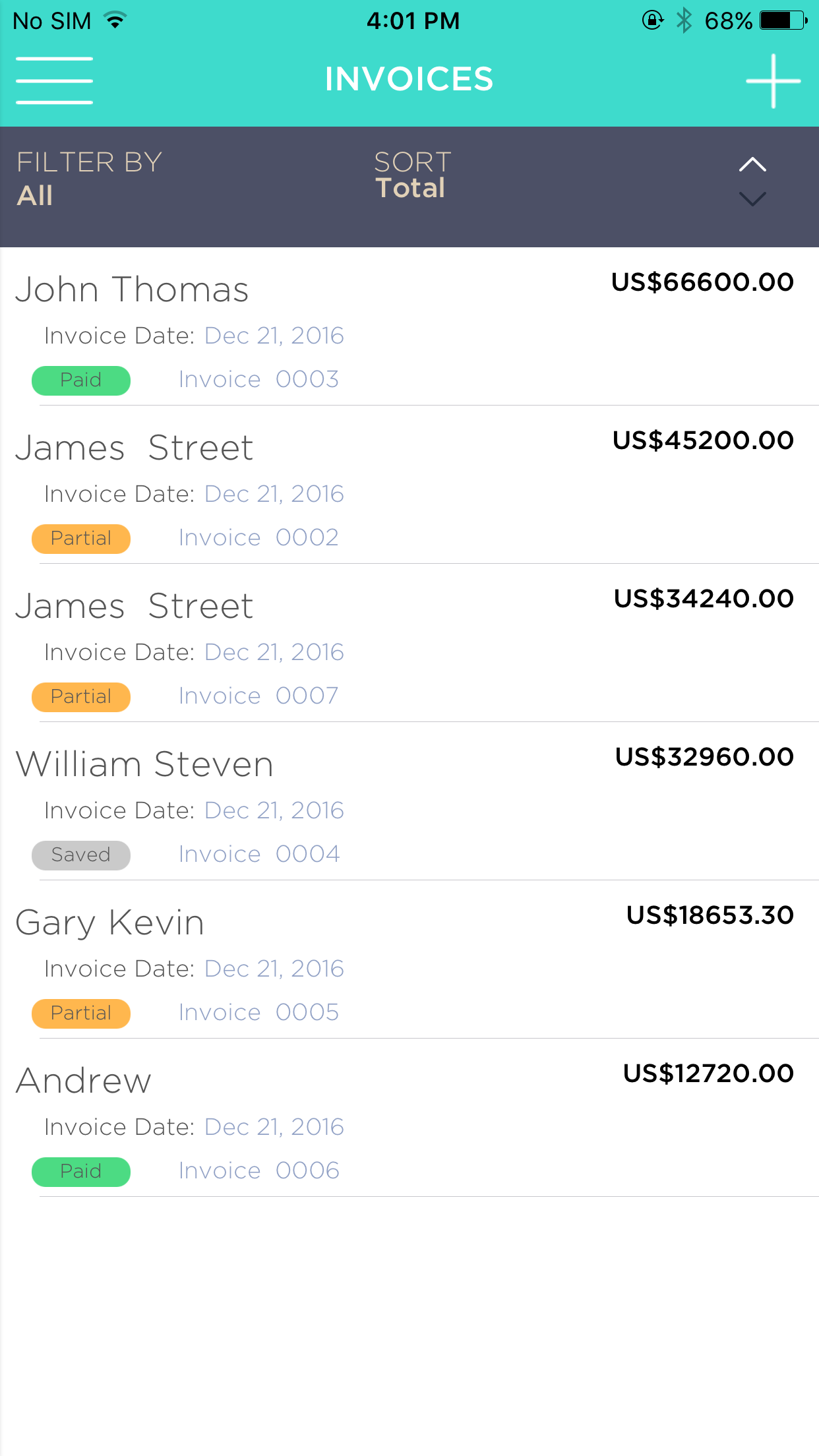Change the SORT Total option
Viewport: 819px width, 1456px height.
[411, 177]
